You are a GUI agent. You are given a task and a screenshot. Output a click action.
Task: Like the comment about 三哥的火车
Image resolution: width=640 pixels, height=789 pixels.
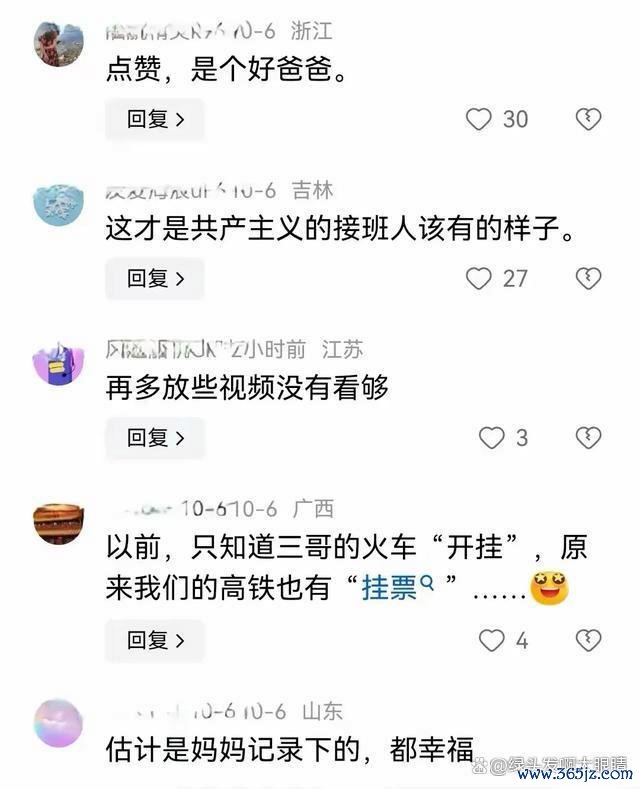coord(492,640)
